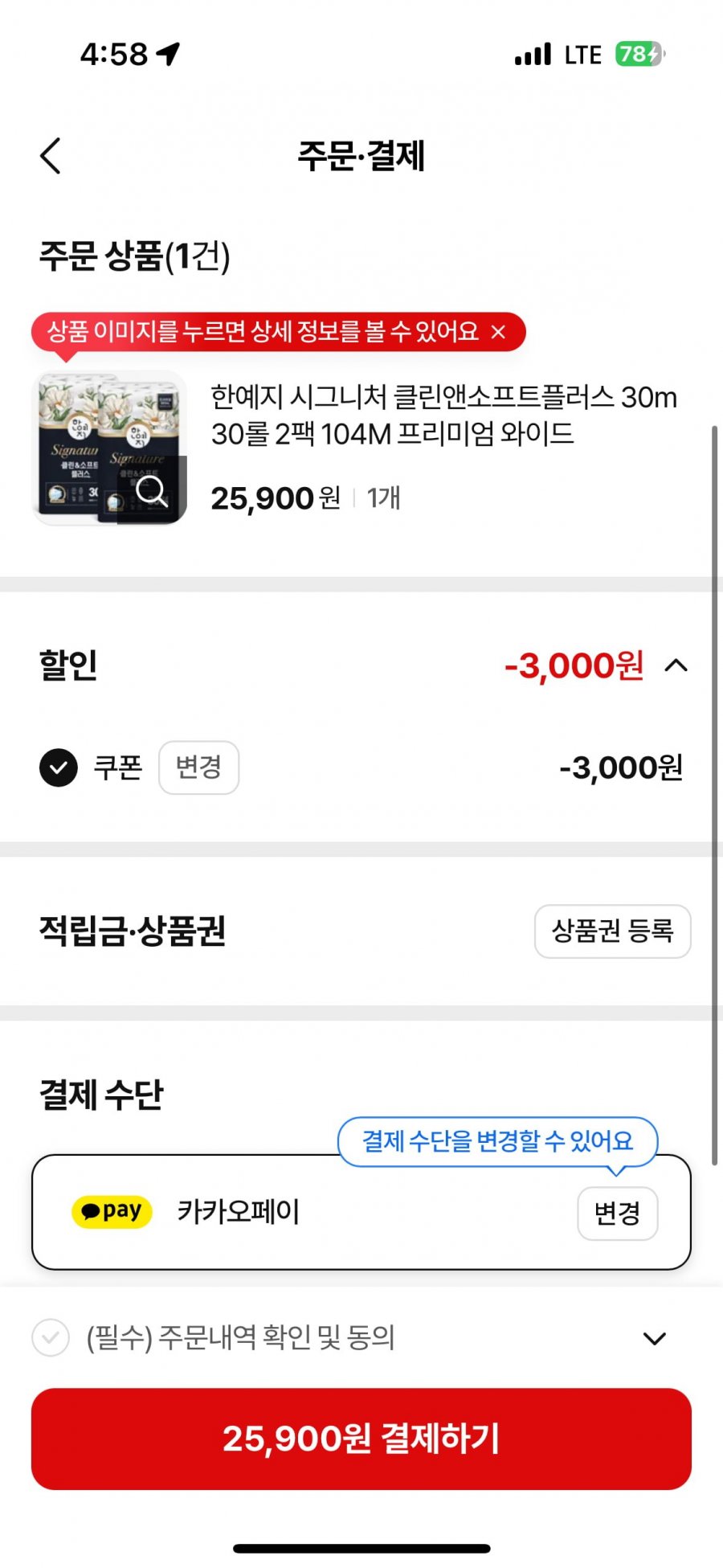The width and height of the screenshot is (723, 1568).
Task: Open the 한예지 시그니처 product image
Action: 109,448
